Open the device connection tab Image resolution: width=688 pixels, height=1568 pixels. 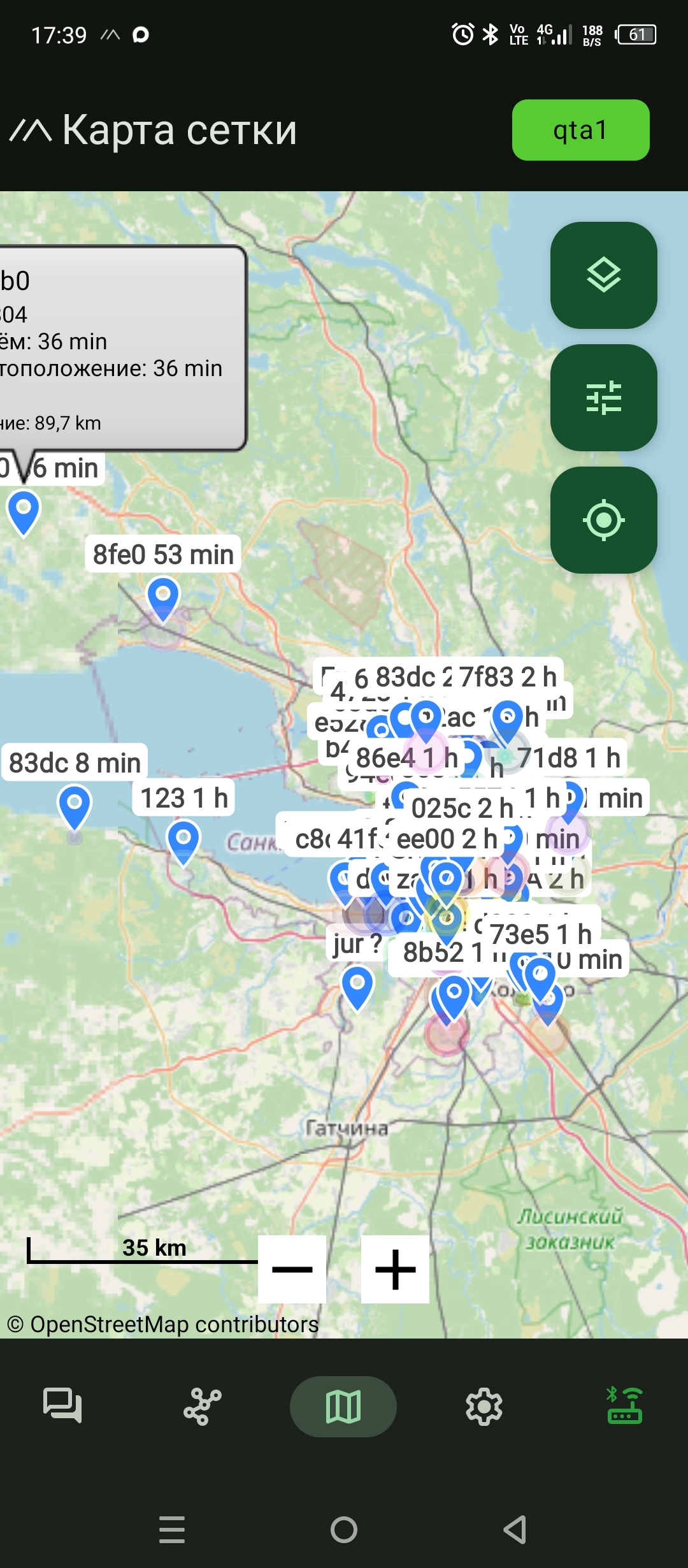tap(624, 1405)
